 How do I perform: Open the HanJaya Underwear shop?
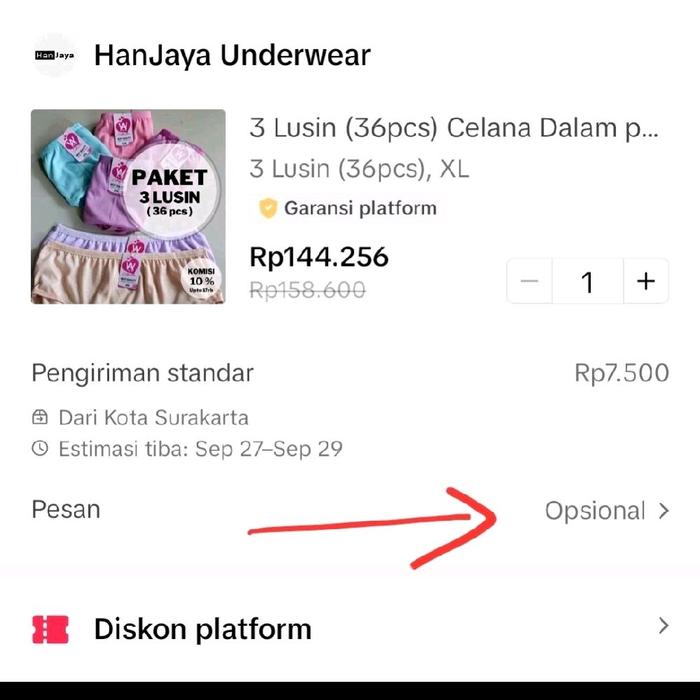coord(231,55)
